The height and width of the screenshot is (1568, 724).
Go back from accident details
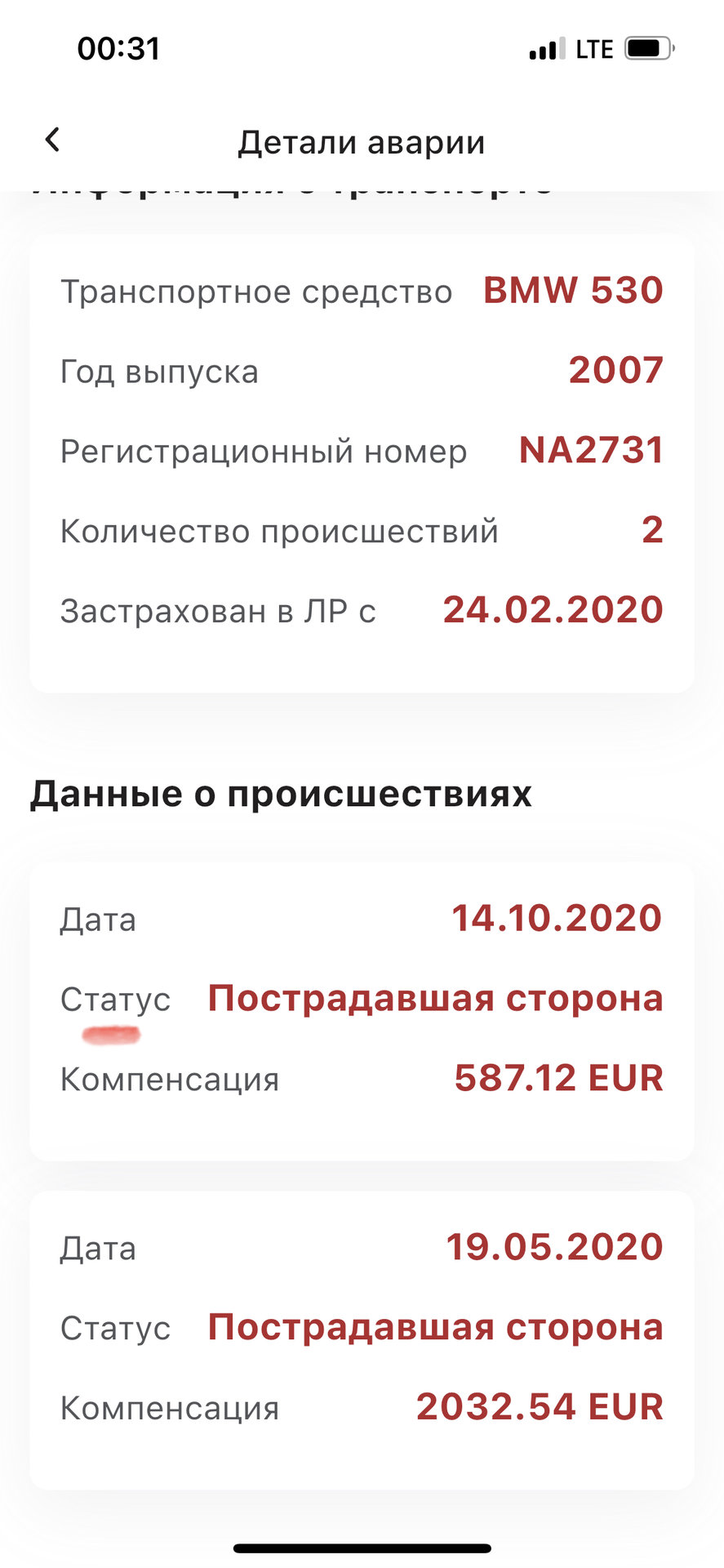click(x=52, y=140)
